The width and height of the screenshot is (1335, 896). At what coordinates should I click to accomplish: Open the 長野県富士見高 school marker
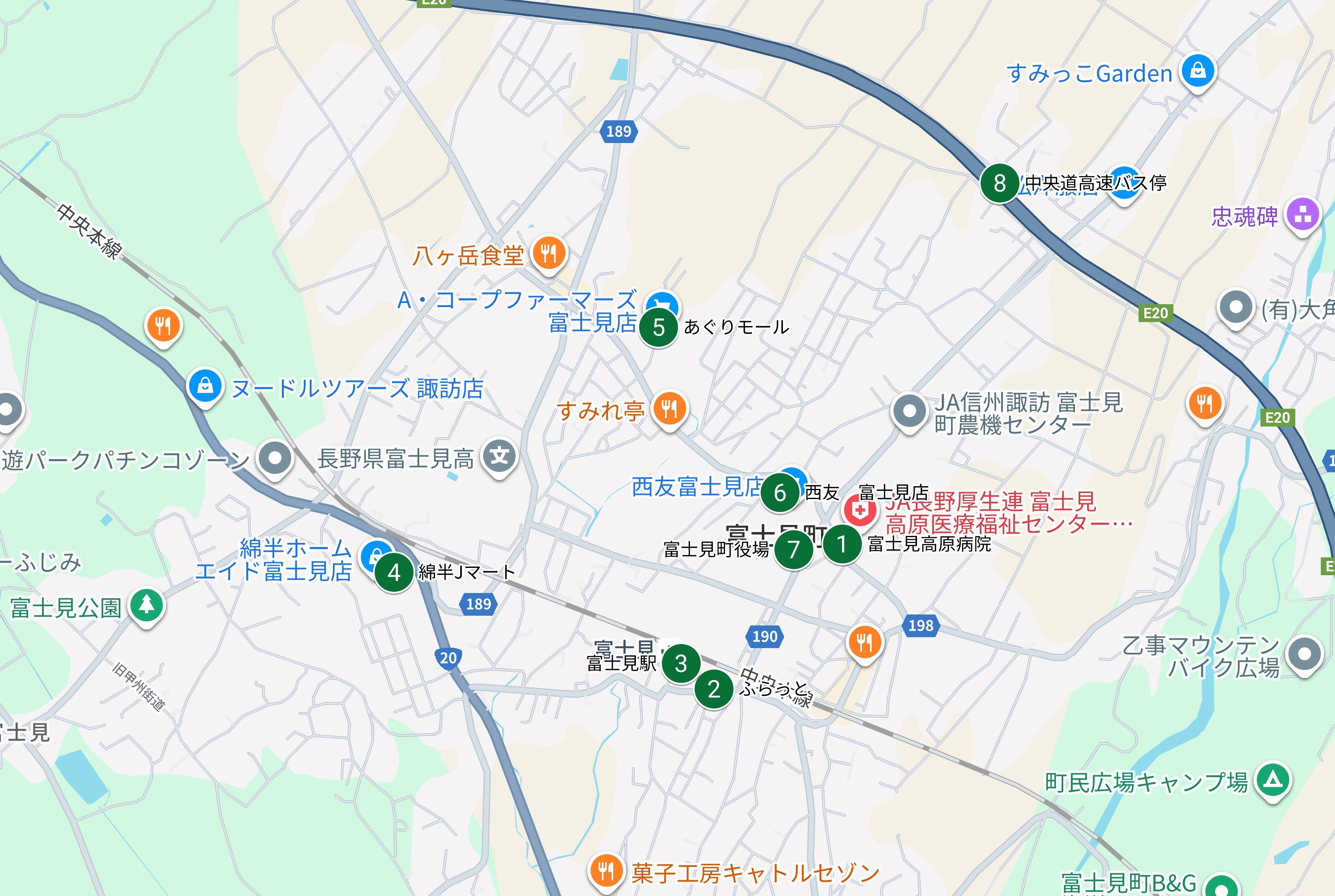point(499,457)
